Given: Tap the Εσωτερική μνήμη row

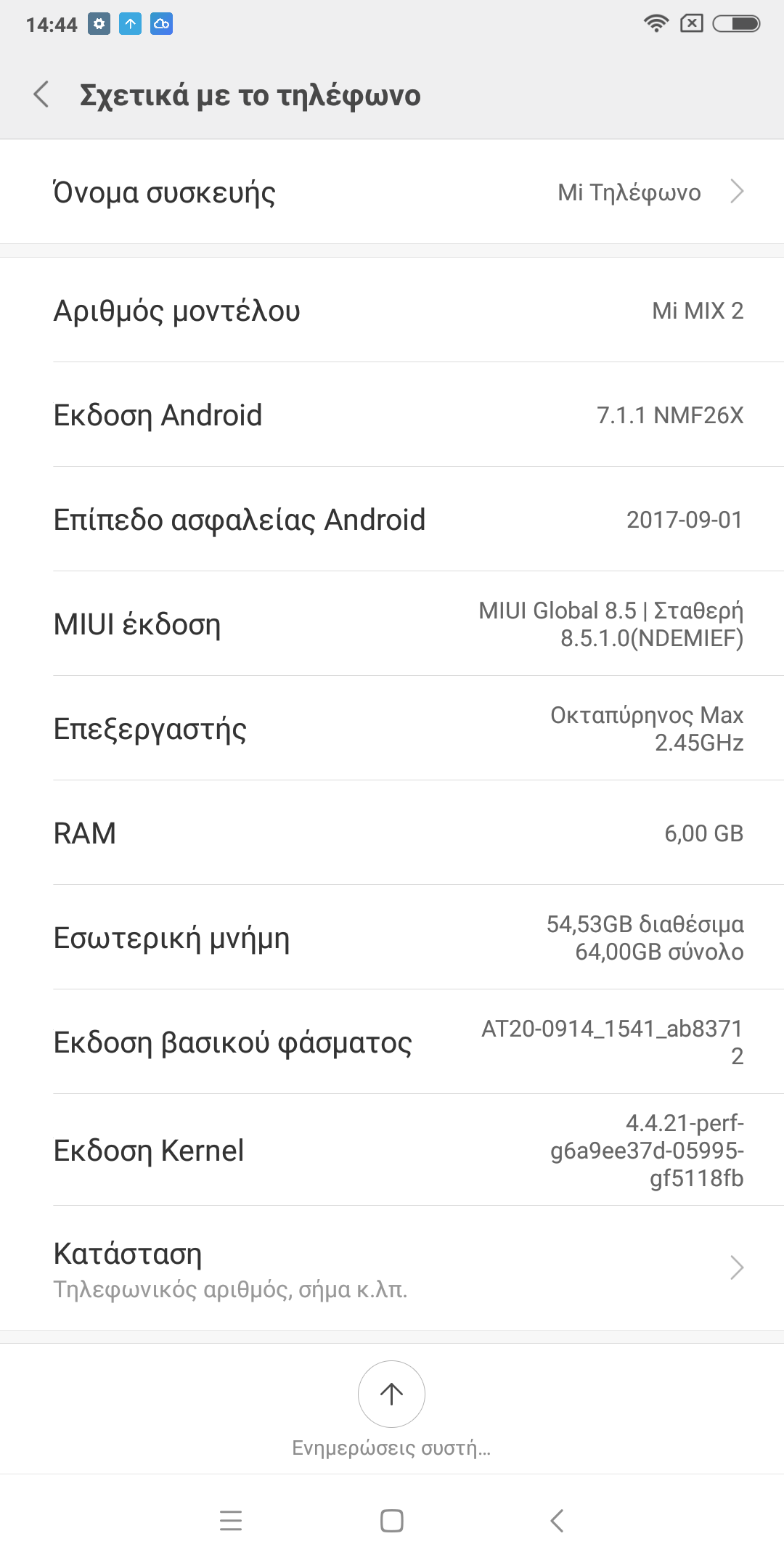Looking at the screenshot, I should 392,938.
